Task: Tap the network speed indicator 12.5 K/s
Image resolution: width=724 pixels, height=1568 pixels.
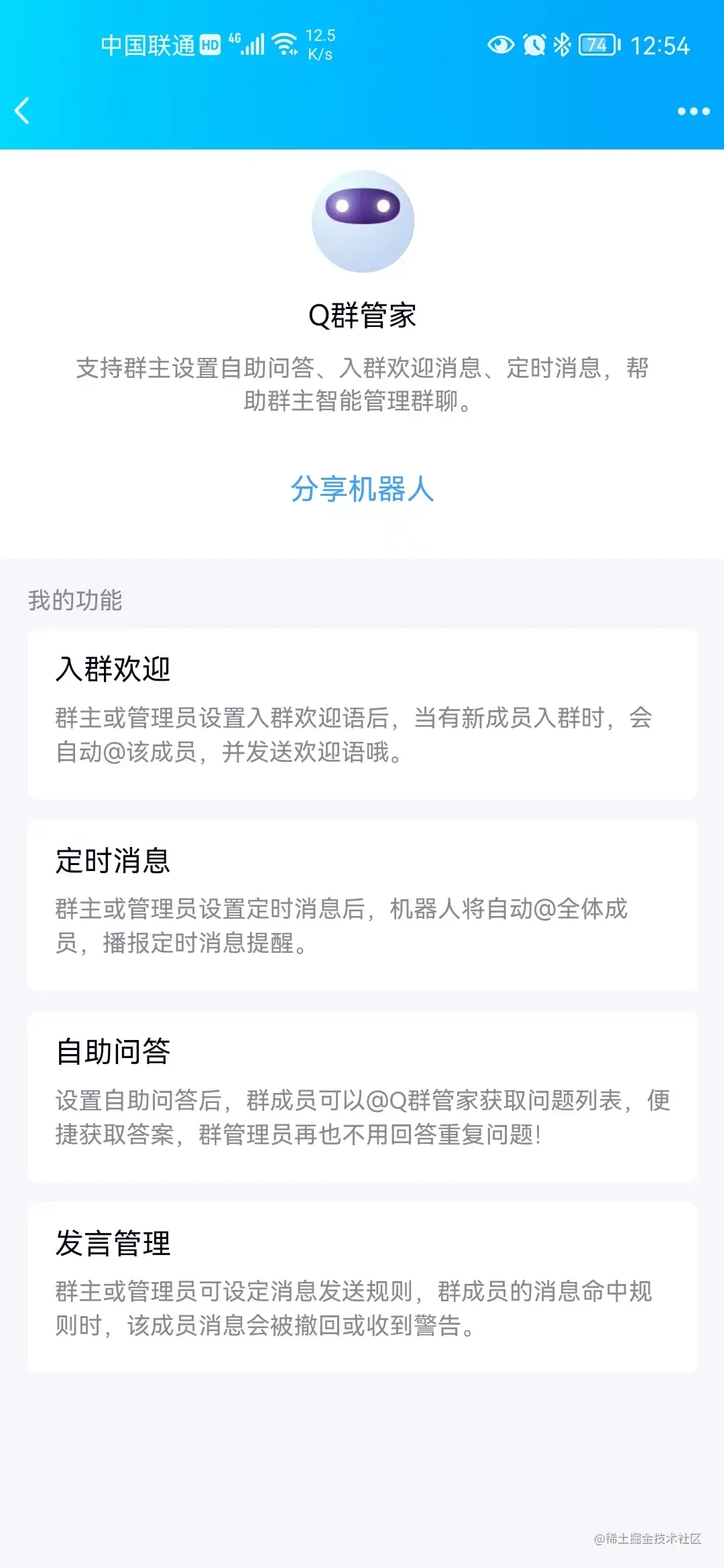Action: (x=321, y=45)
